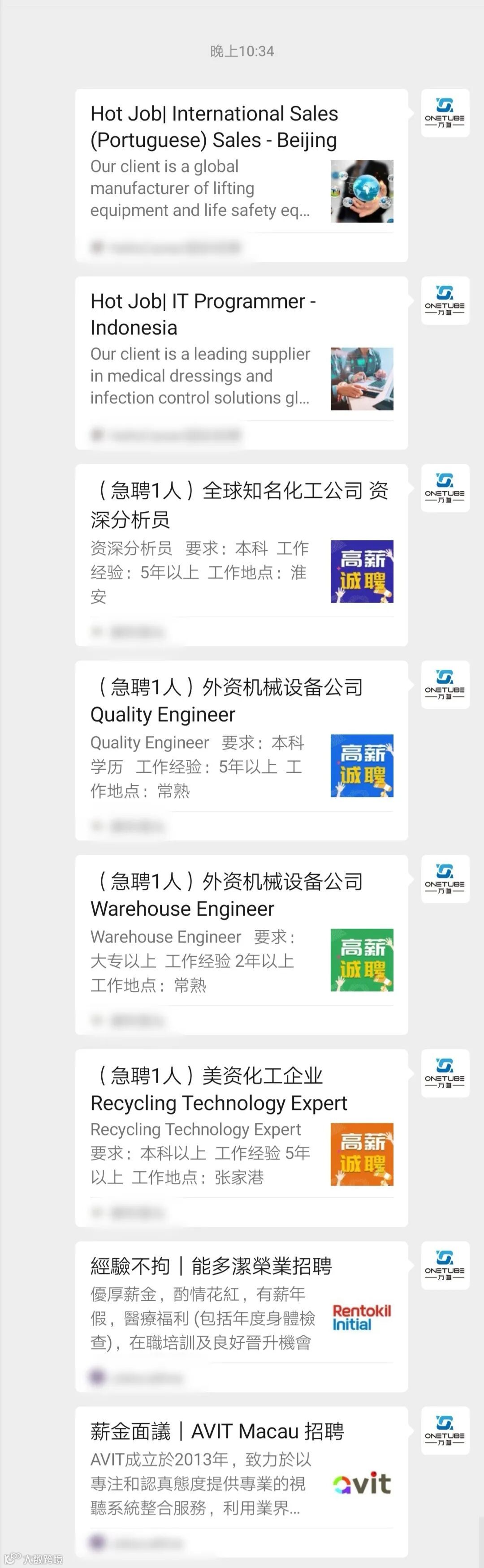The width and height of the screenshot is (484, 1568).
Task: Open the 外资机械设备公司 Warehouse Engineer card
Action: pyautogui.click(x=242, y=944)
